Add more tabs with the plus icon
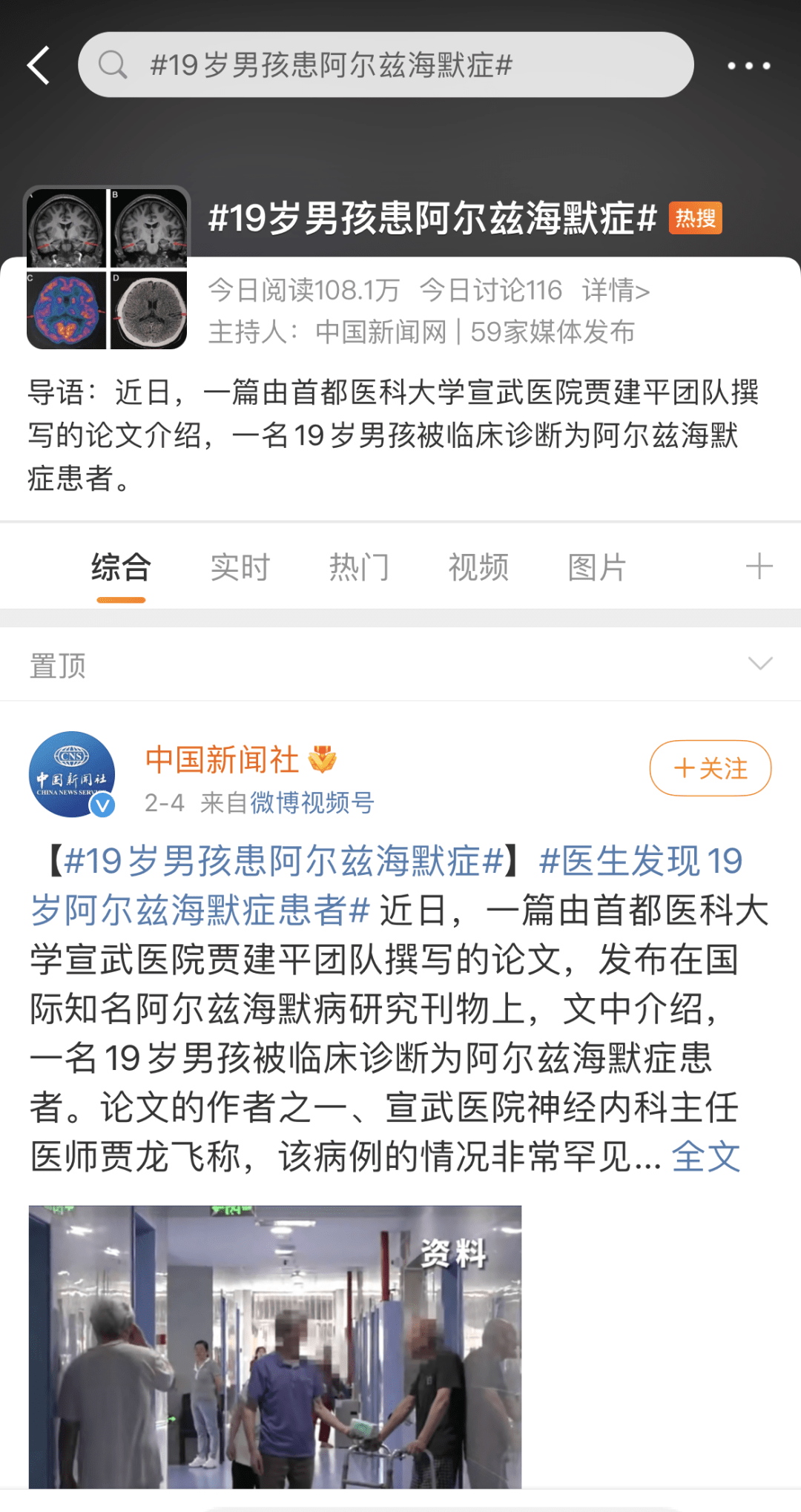This screenshot has width=801, height=1512. 759,567
